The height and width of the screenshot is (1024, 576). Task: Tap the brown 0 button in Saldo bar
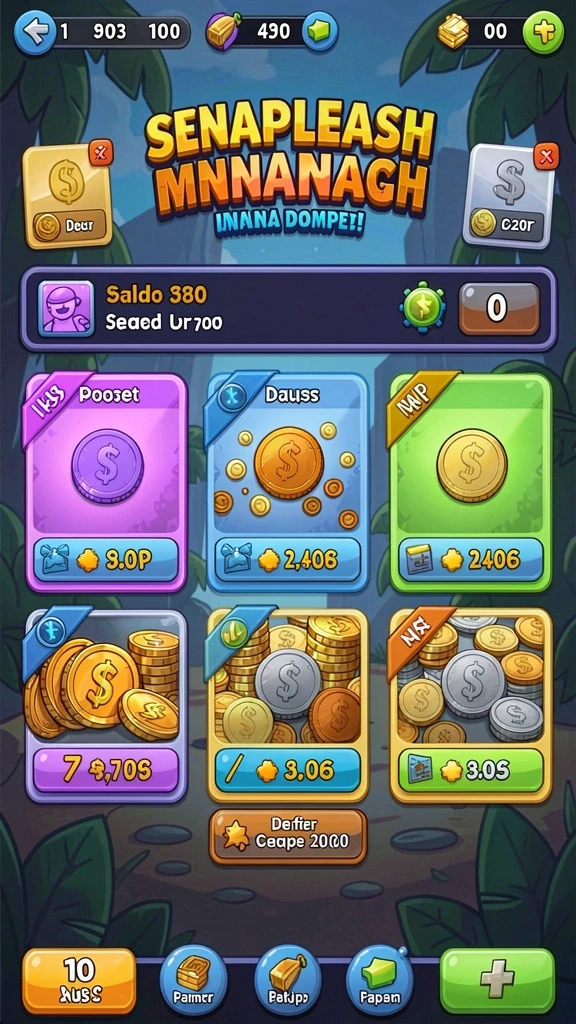click(x=499, y=309)
